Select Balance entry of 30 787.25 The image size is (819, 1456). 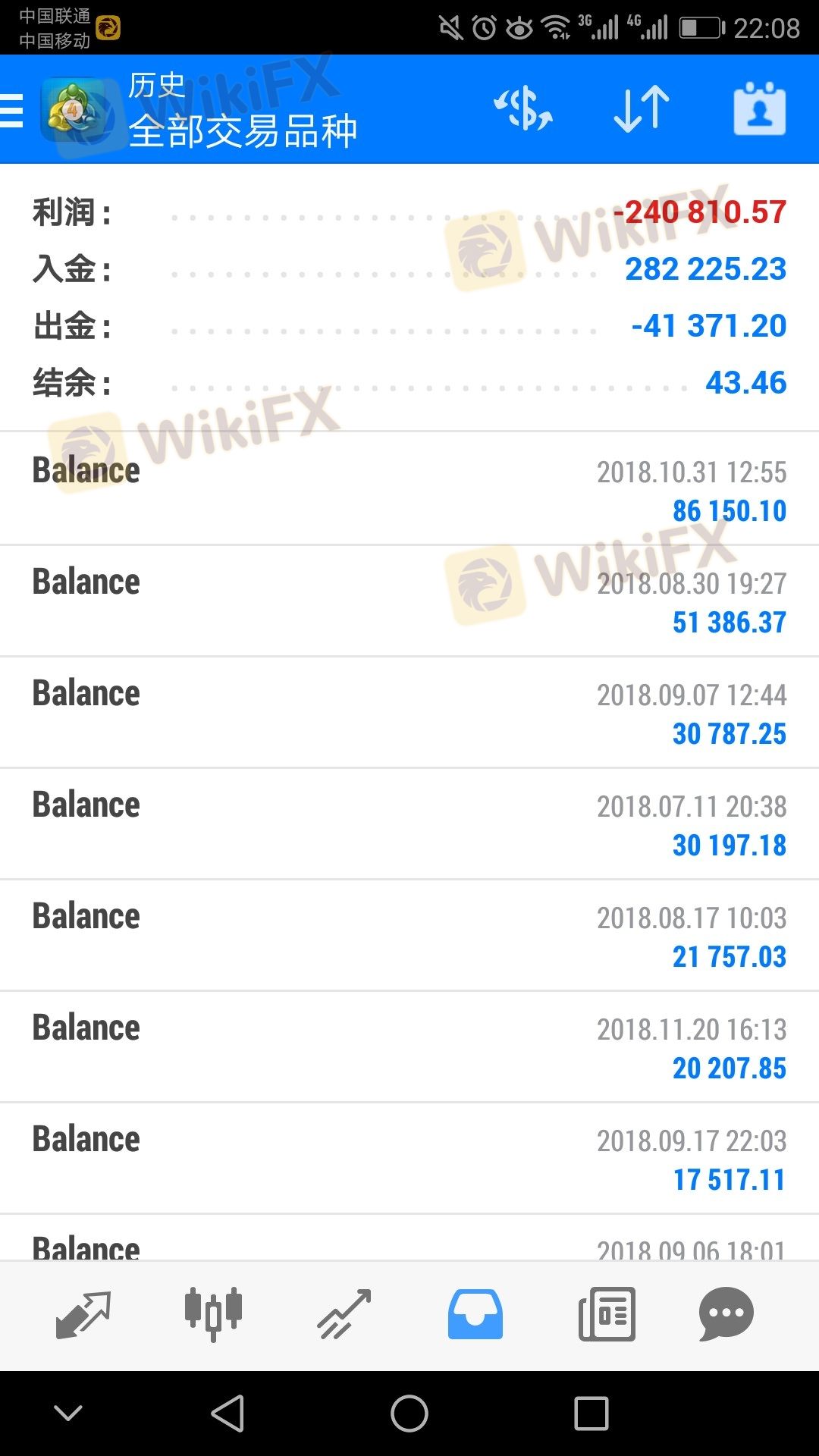pyautogui.click(x=409, y=712)
